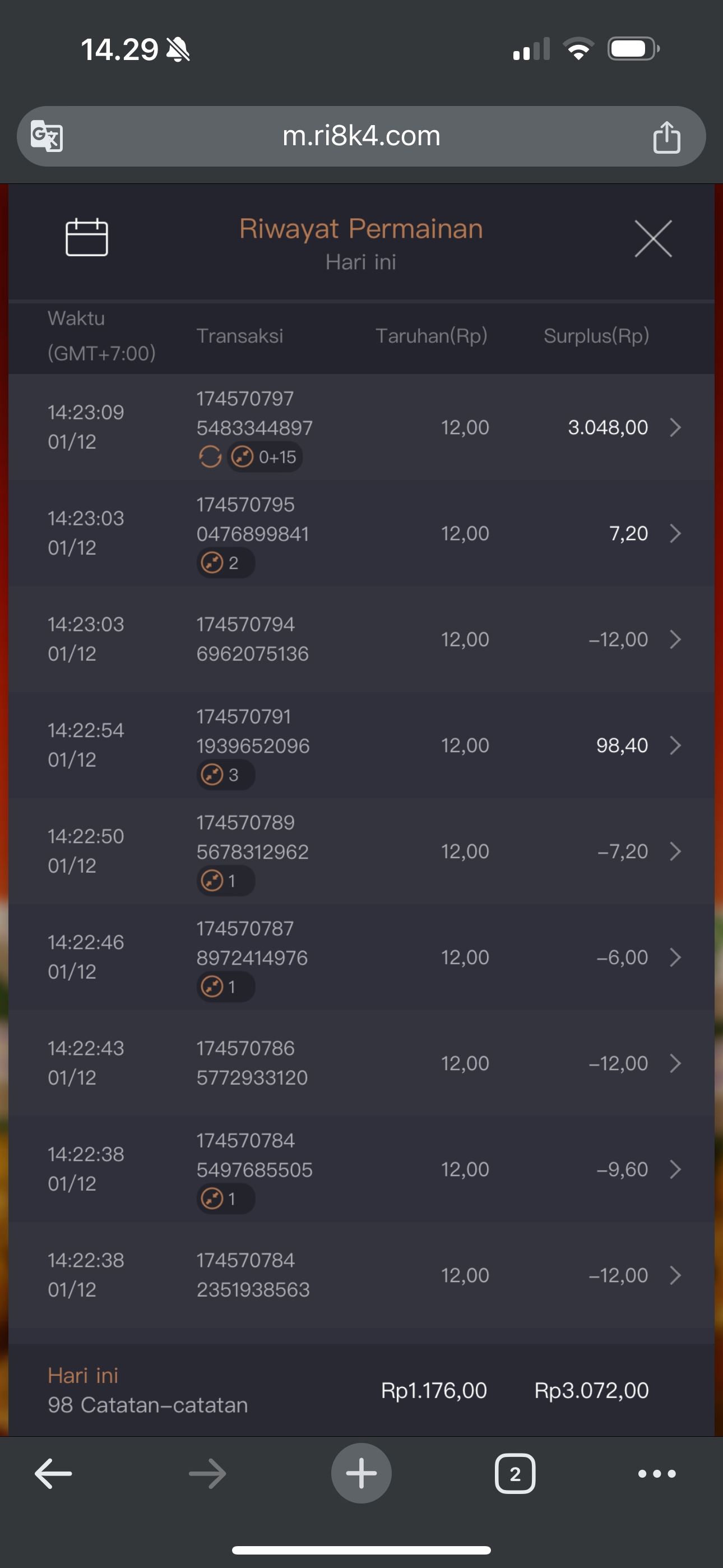The image size is (723, 1568).
Task: Tap the translate icon in the address bar
Action: tap(47, 136)
